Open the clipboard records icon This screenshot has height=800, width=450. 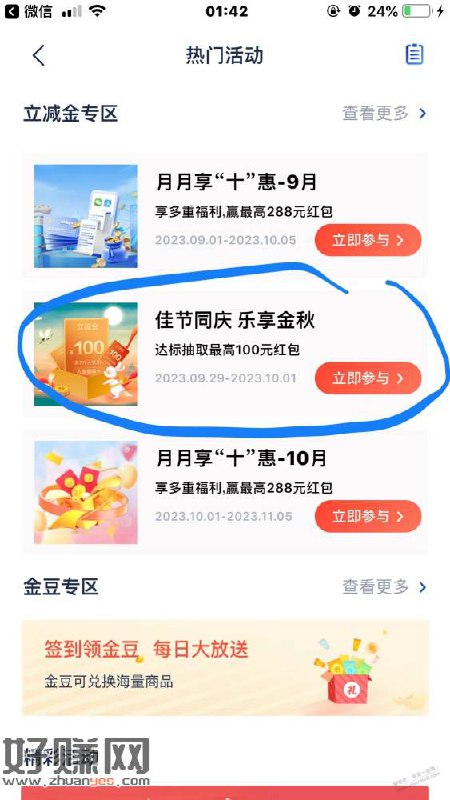tap(414, 55)
